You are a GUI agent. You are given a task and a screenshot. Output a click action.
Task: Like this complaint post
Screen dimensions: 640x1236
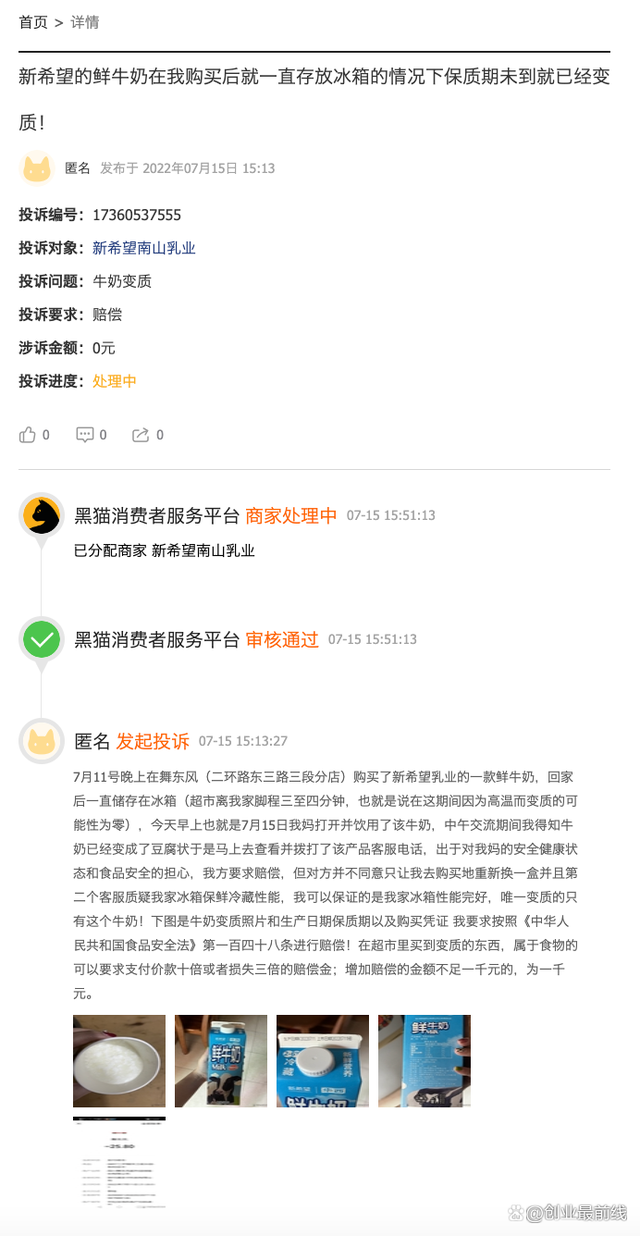tap(28, 434)
